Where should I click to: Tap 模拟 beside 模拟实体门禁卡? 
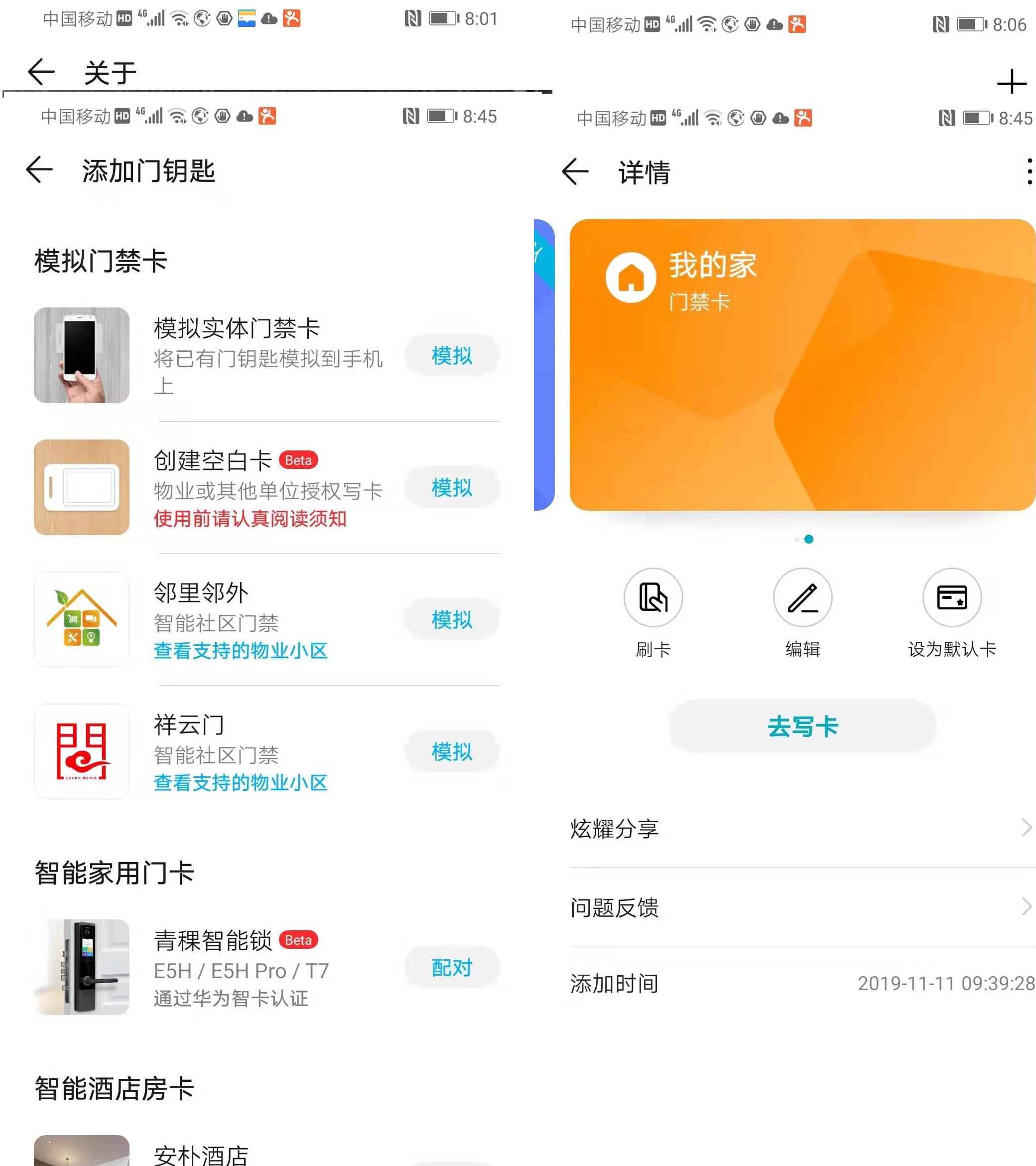pos(452,355)
